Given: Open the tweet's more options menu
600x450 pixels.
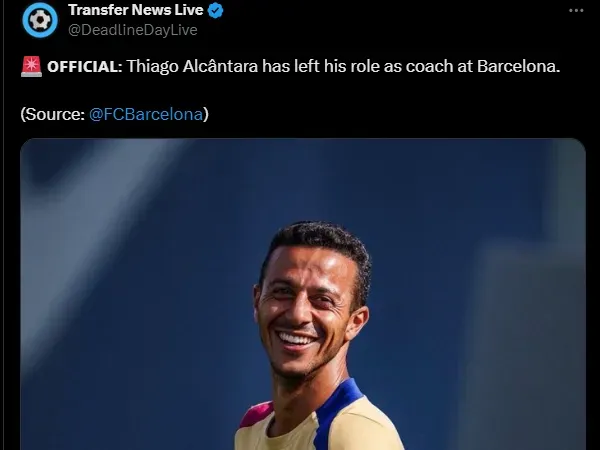Looking at the screenshot, I should click(x=577, y=11).
